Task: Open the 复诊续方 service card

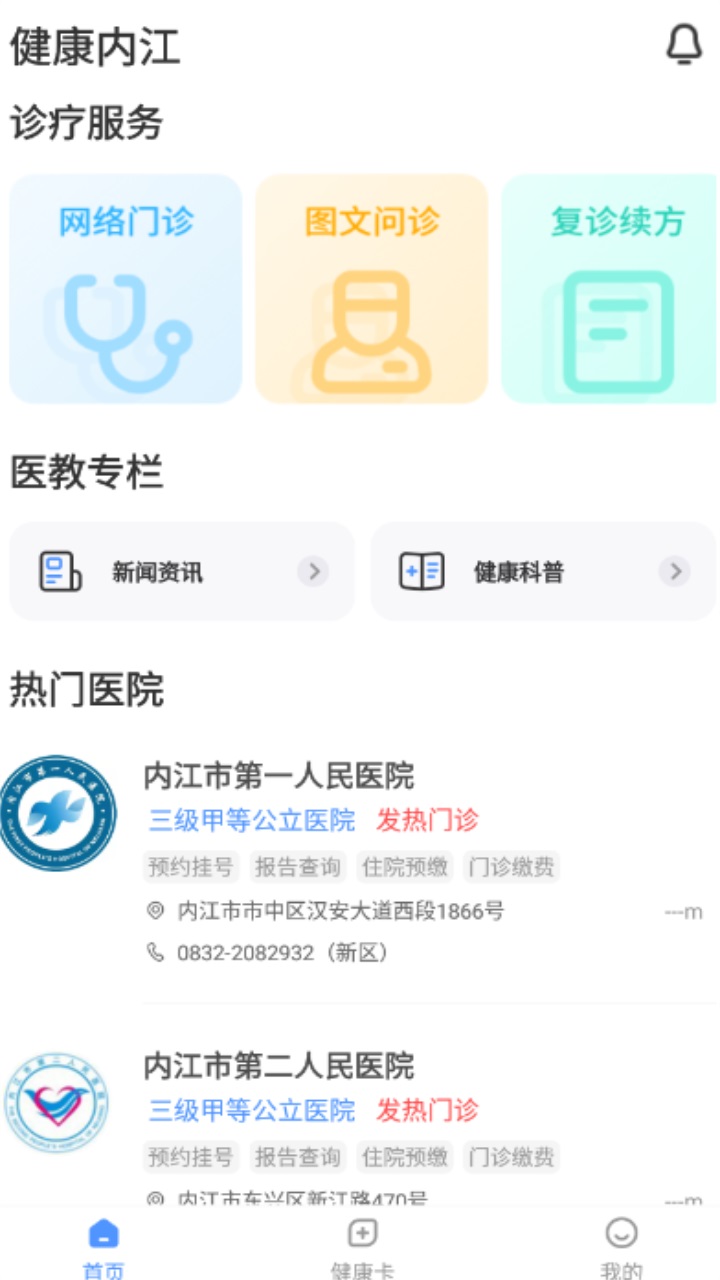Action: (611, 289)
